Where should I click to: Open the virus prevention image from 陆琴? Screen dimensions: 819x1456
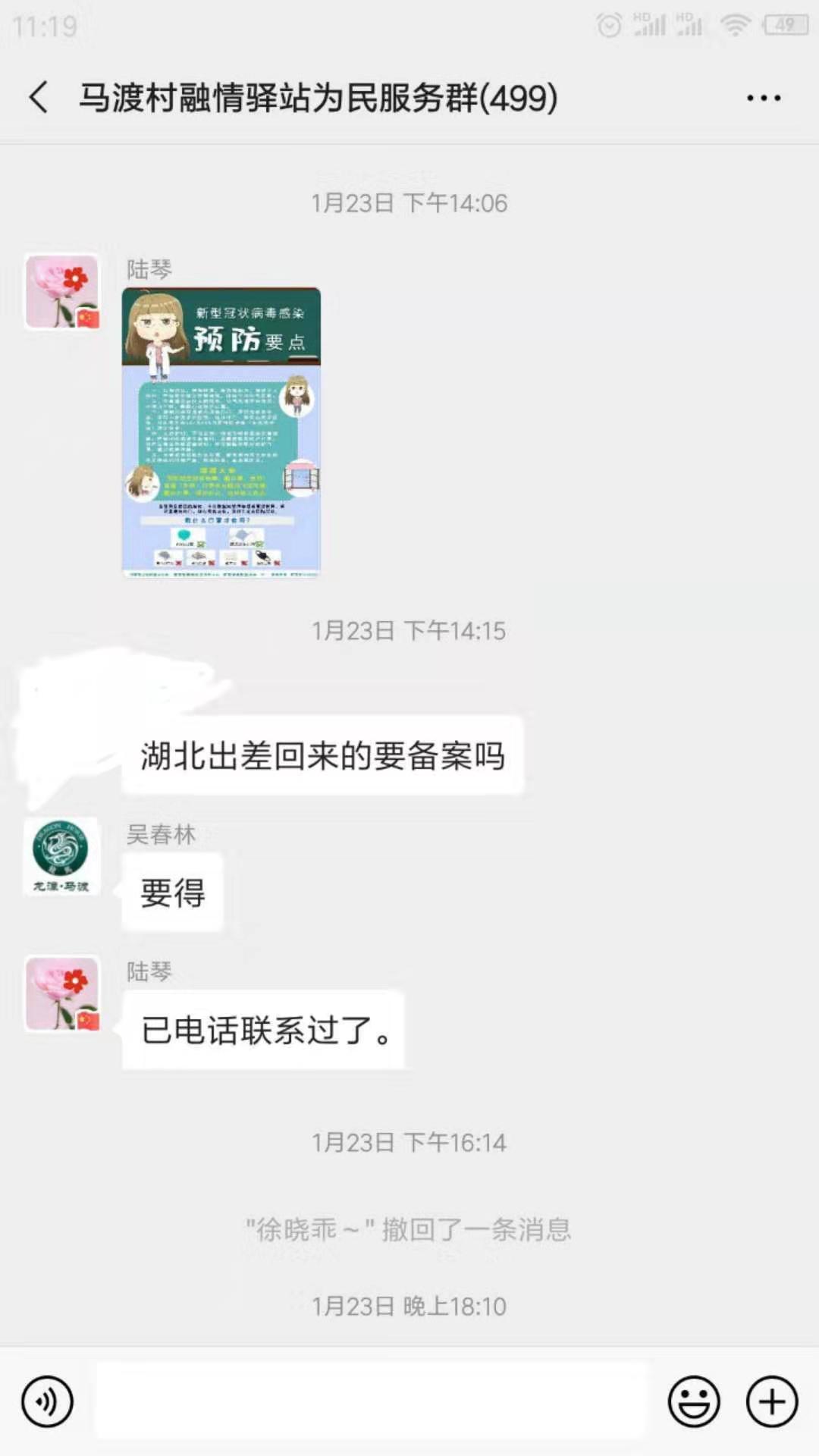tap(221, 432)
